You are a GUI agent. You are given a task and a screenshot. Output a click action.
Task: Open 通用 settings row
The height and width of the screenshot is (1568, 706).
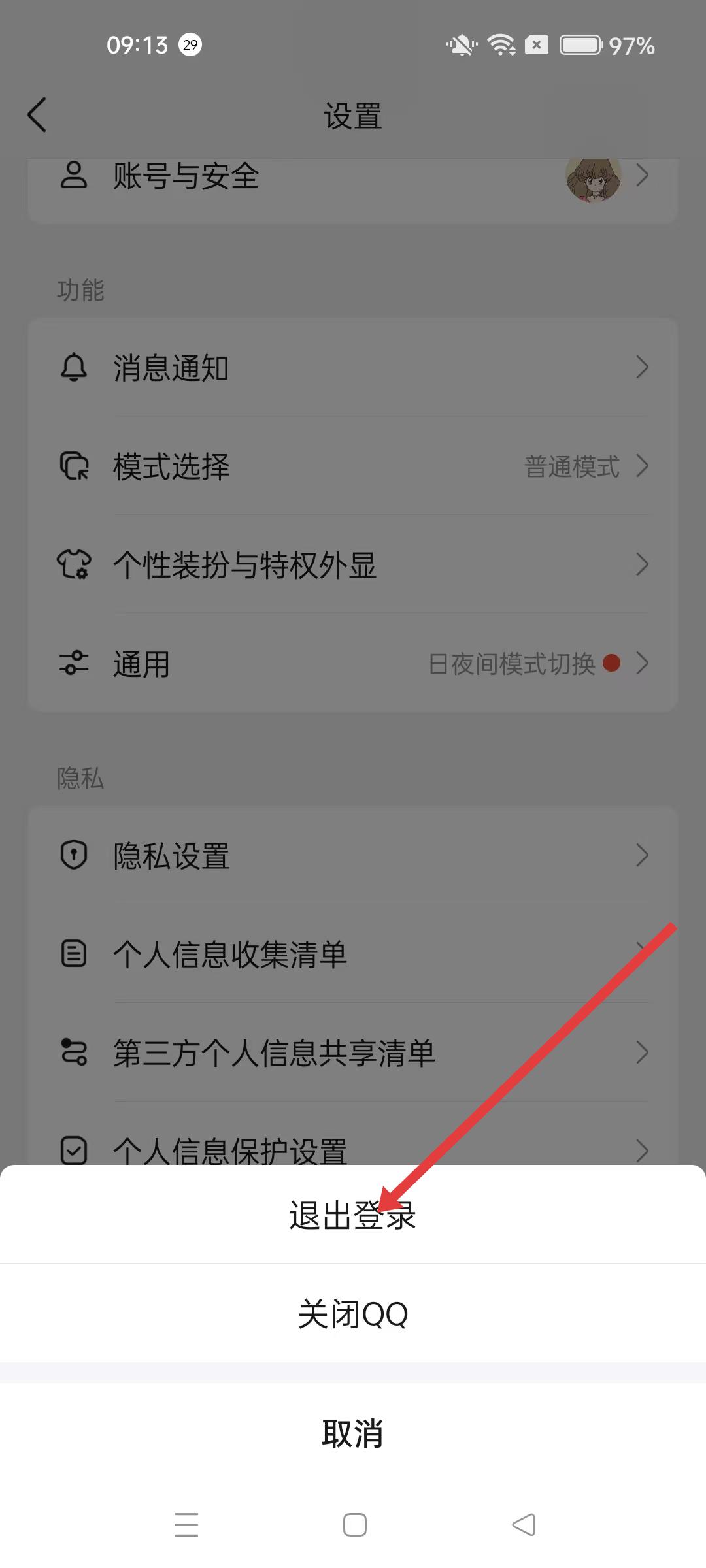pos(353,664)
